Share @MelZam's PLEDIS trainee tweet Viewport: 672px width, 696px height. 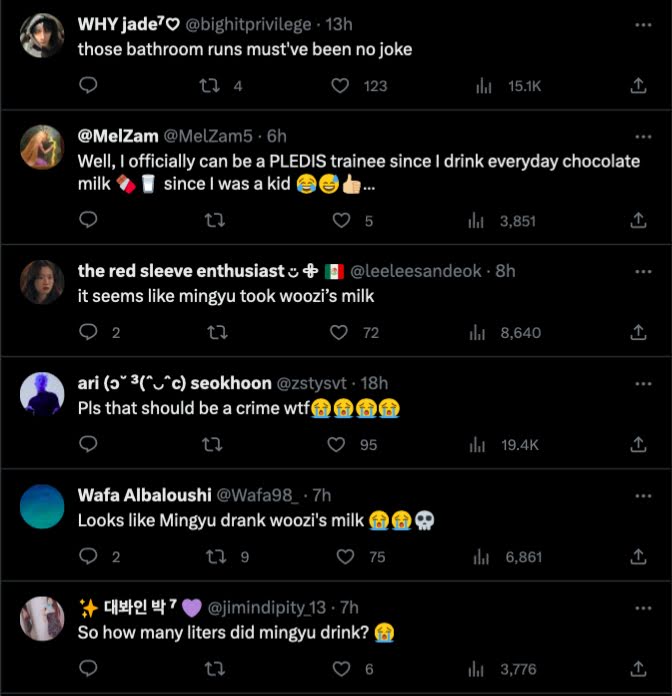(637, 221)
